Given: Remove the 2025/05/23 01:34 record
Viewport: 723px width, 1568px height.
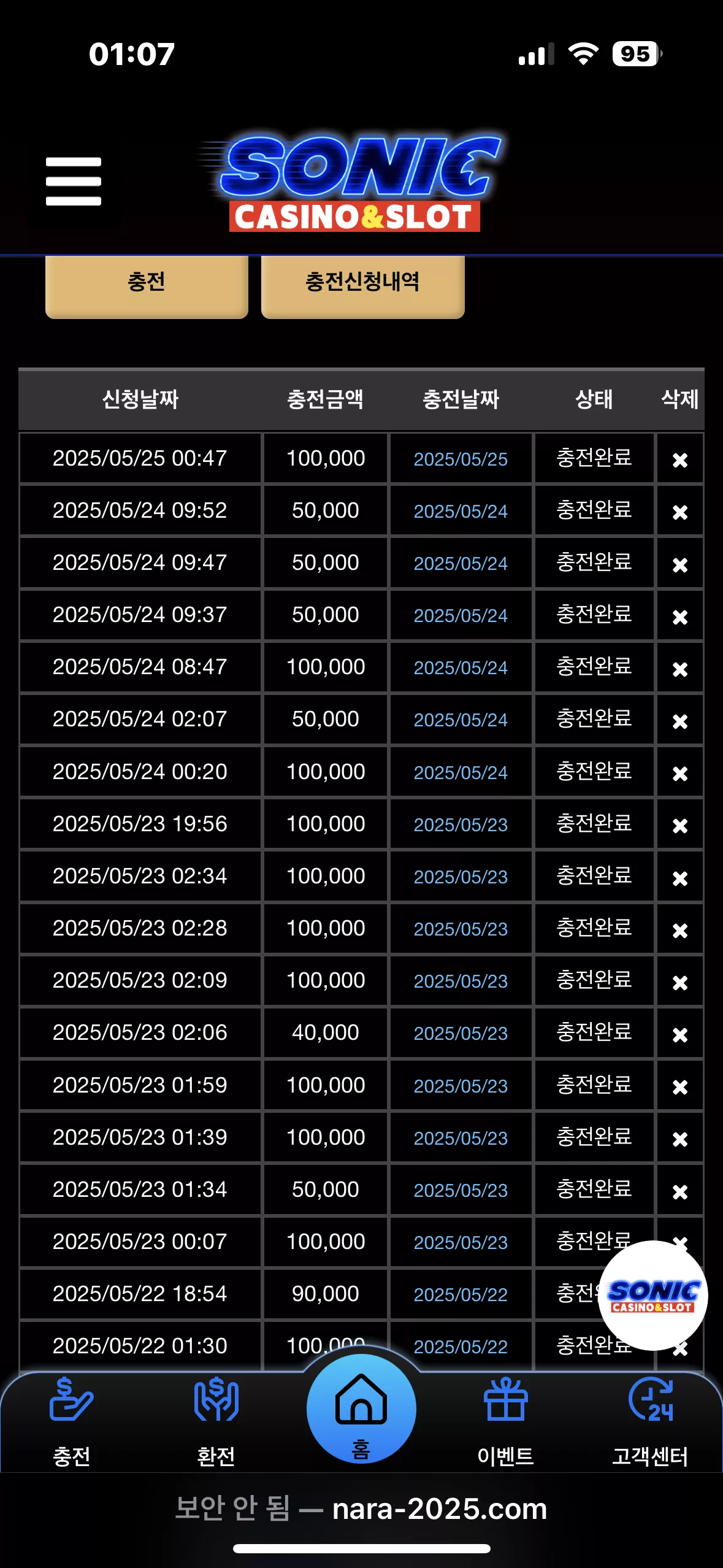Looking at the screenshot, I should tap(679, 1191).
